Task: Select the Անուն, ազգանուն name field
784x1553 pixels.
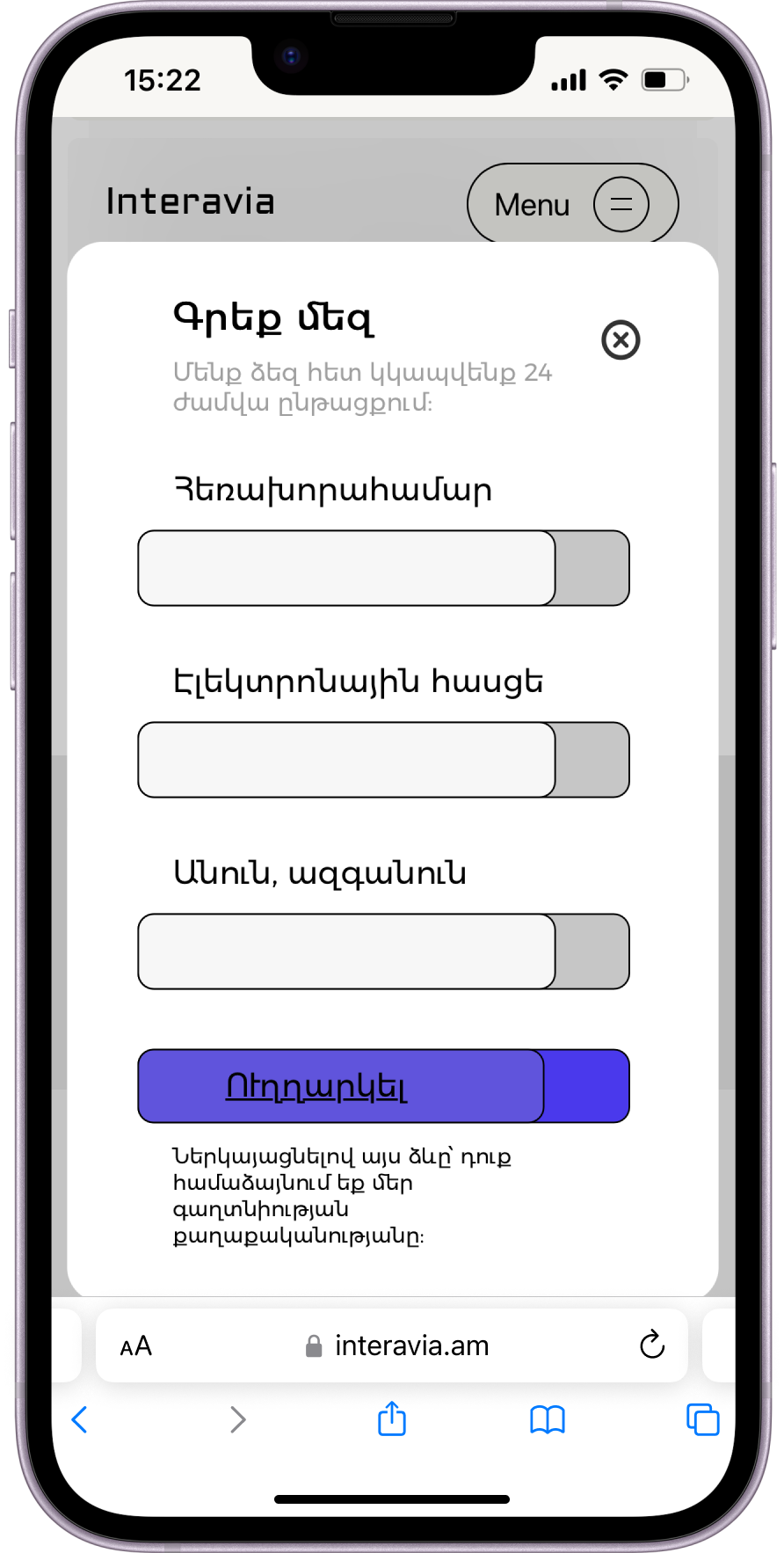Action: pos(347,951)
